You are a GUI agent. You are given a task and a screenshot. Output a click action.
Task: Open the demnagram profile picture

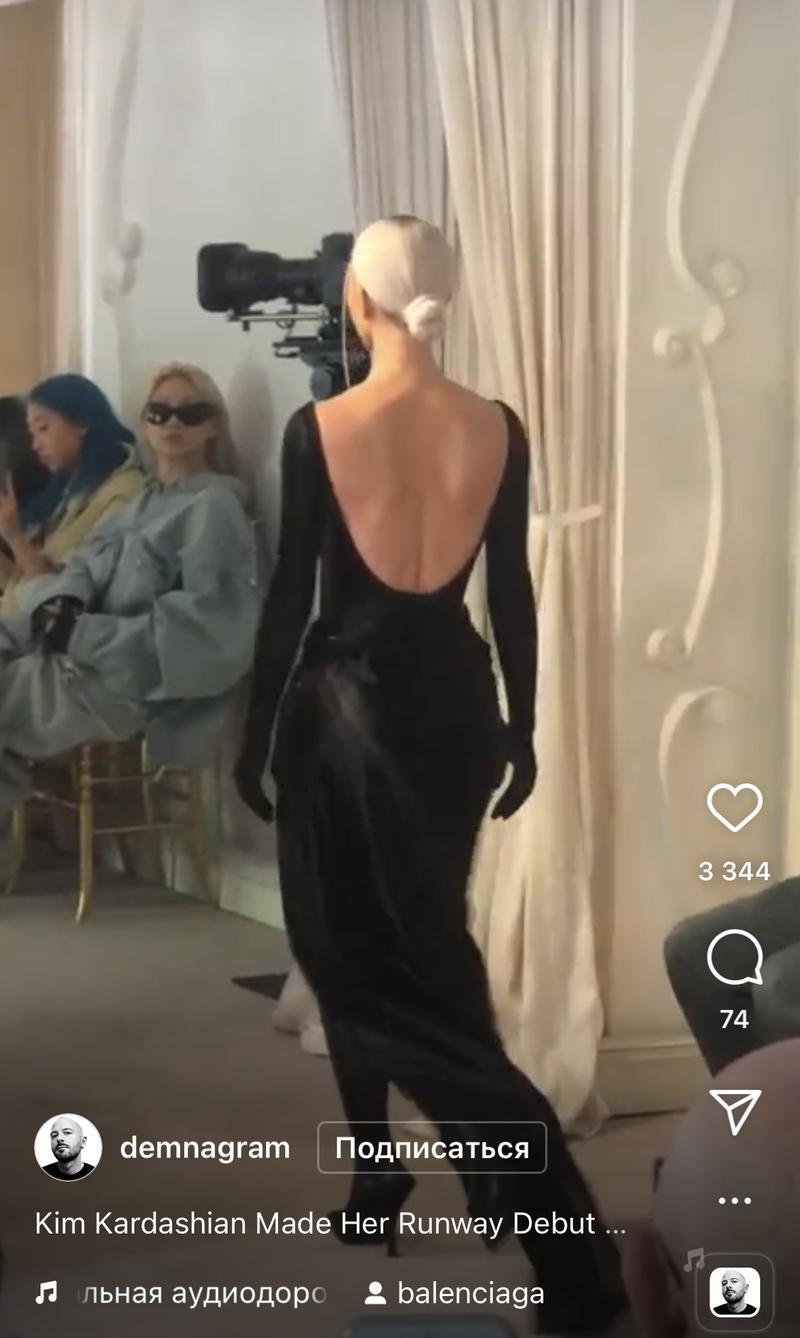[x=68, y=1147]
